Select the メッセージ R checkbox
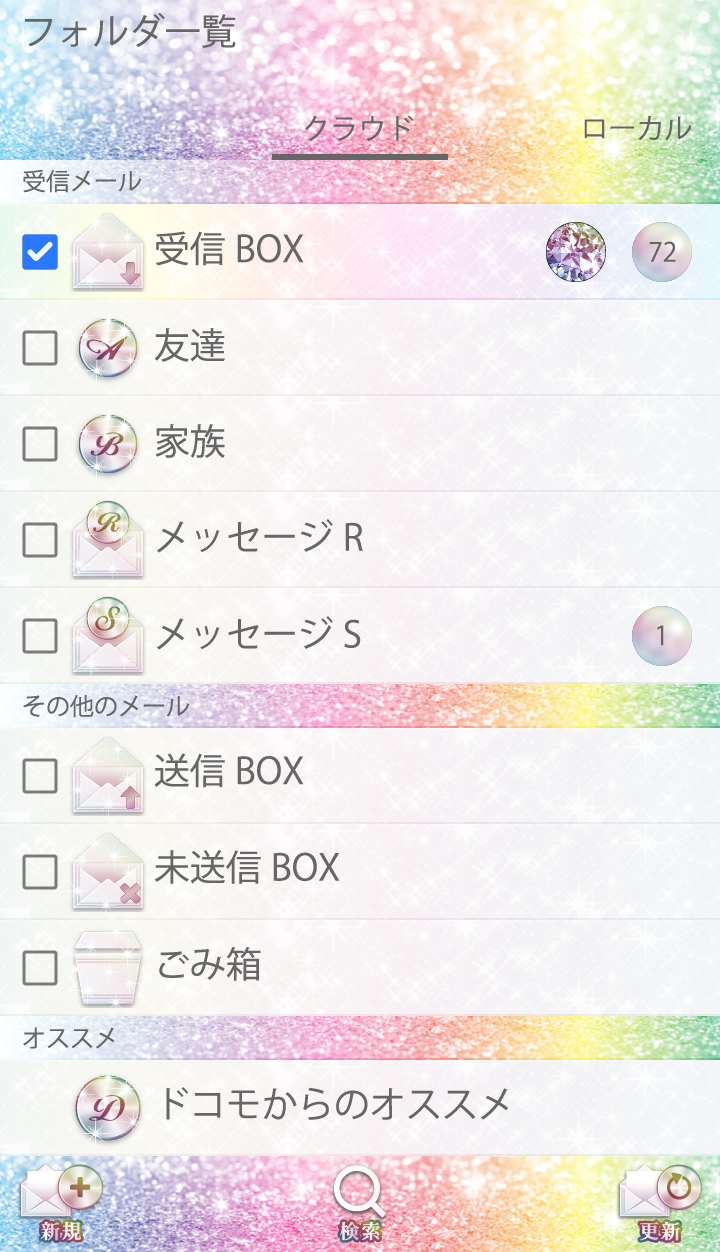The height and width of the screenshot is (1252, 720). click(40, 540)
